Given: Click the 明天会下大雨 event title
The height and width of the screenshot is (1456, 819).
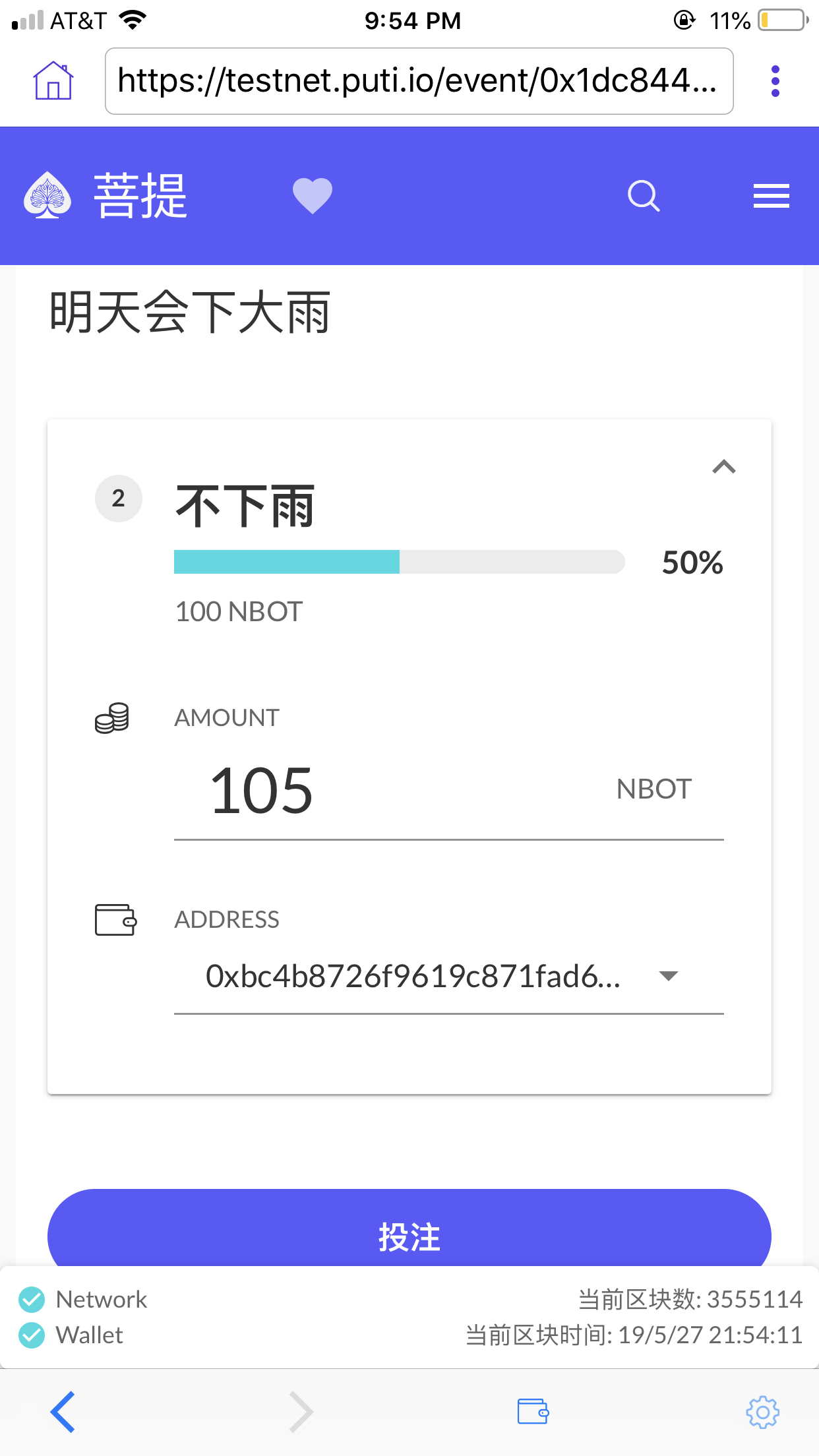Looking at the screenshot, I should 188,310.
